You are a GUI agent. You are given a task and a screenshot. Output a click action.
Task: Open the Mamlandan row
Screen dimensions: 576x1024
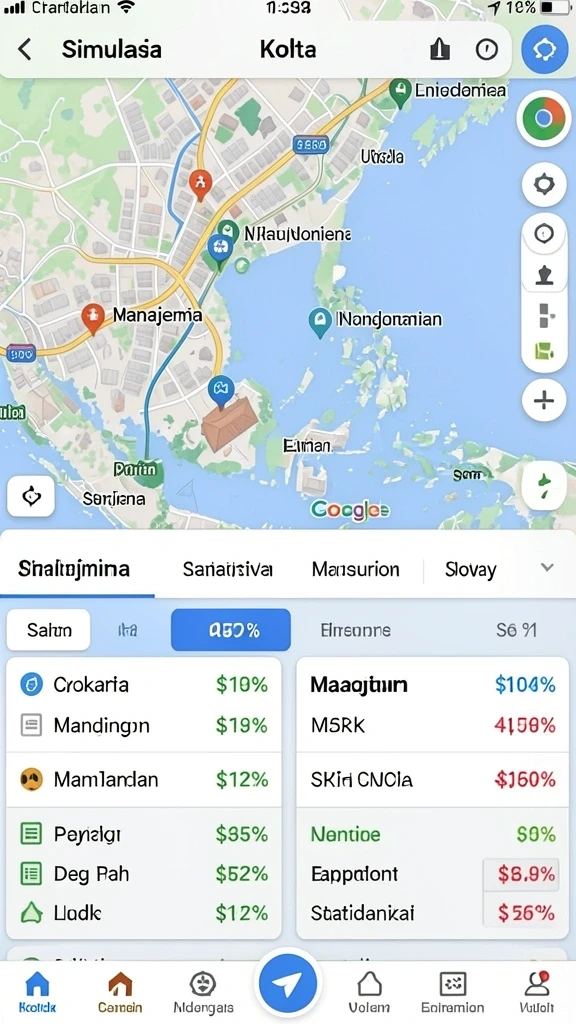(144, 779)
